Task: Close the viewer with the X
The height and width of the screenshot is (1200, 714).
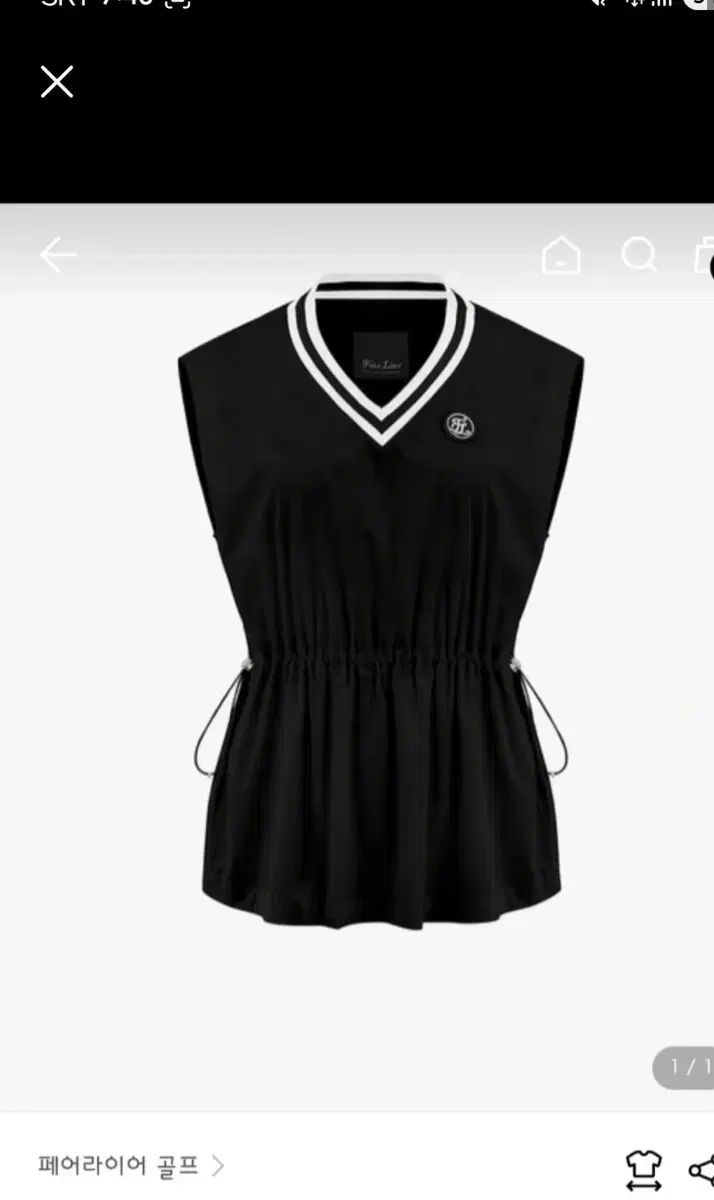Action: coord(57,82)
